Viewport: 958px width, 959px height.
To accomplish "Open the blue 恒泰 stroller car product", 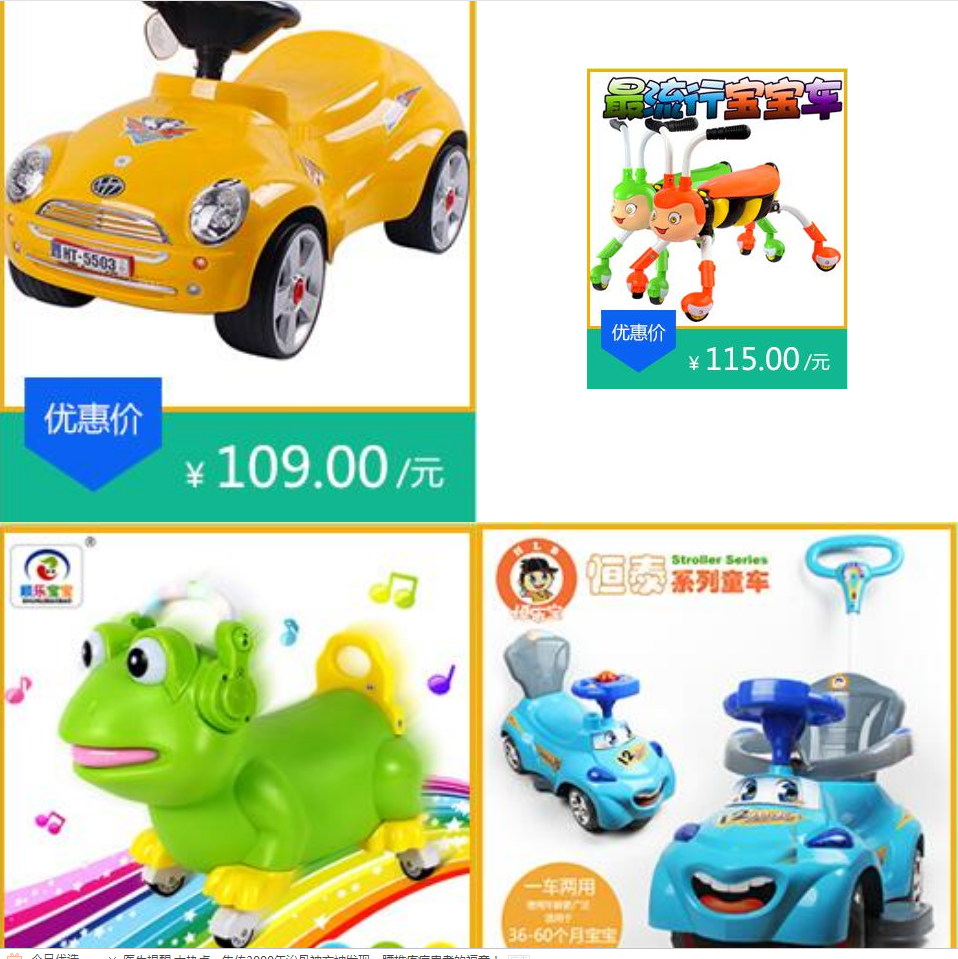I will pos(716,740).
